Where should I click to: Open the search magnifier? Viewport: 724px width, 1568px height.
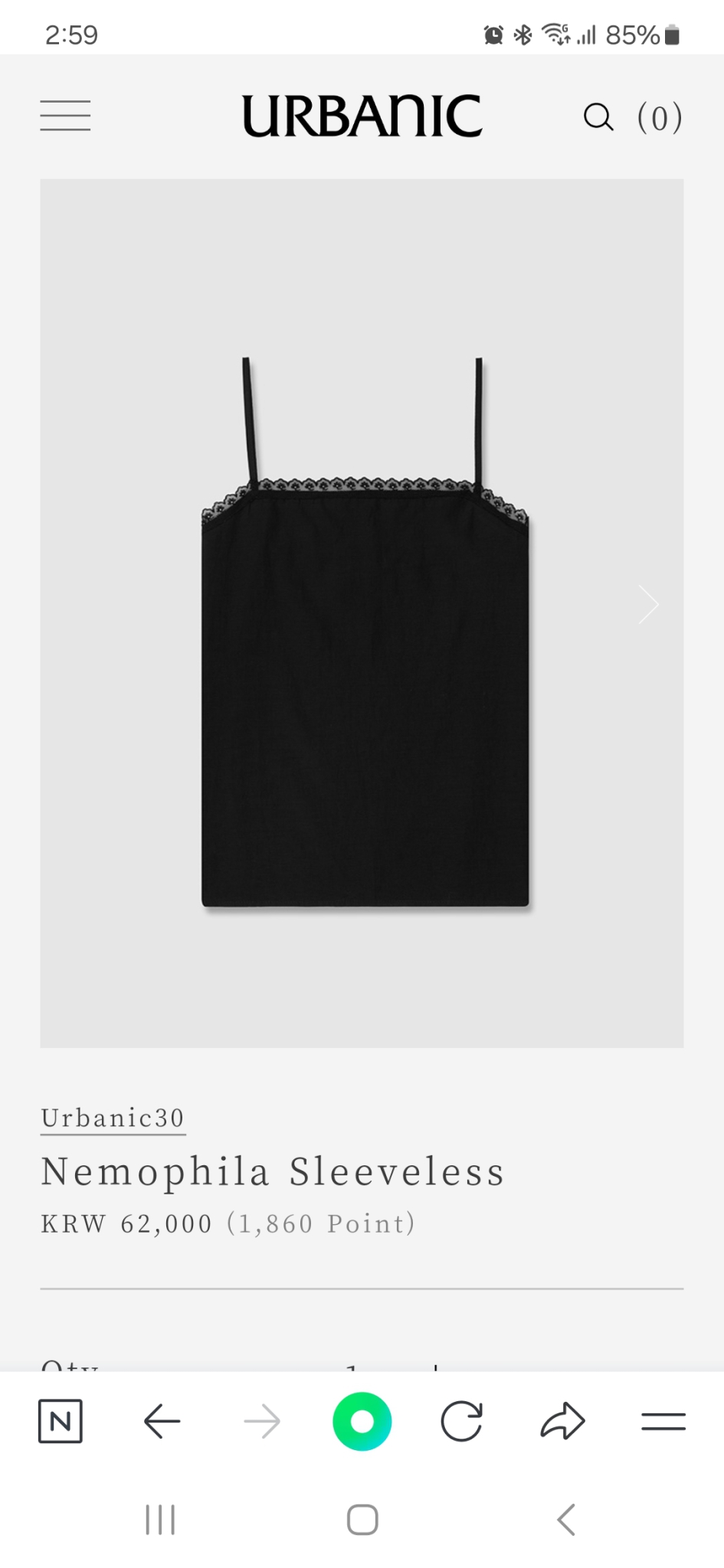click(x=598, y=117)
